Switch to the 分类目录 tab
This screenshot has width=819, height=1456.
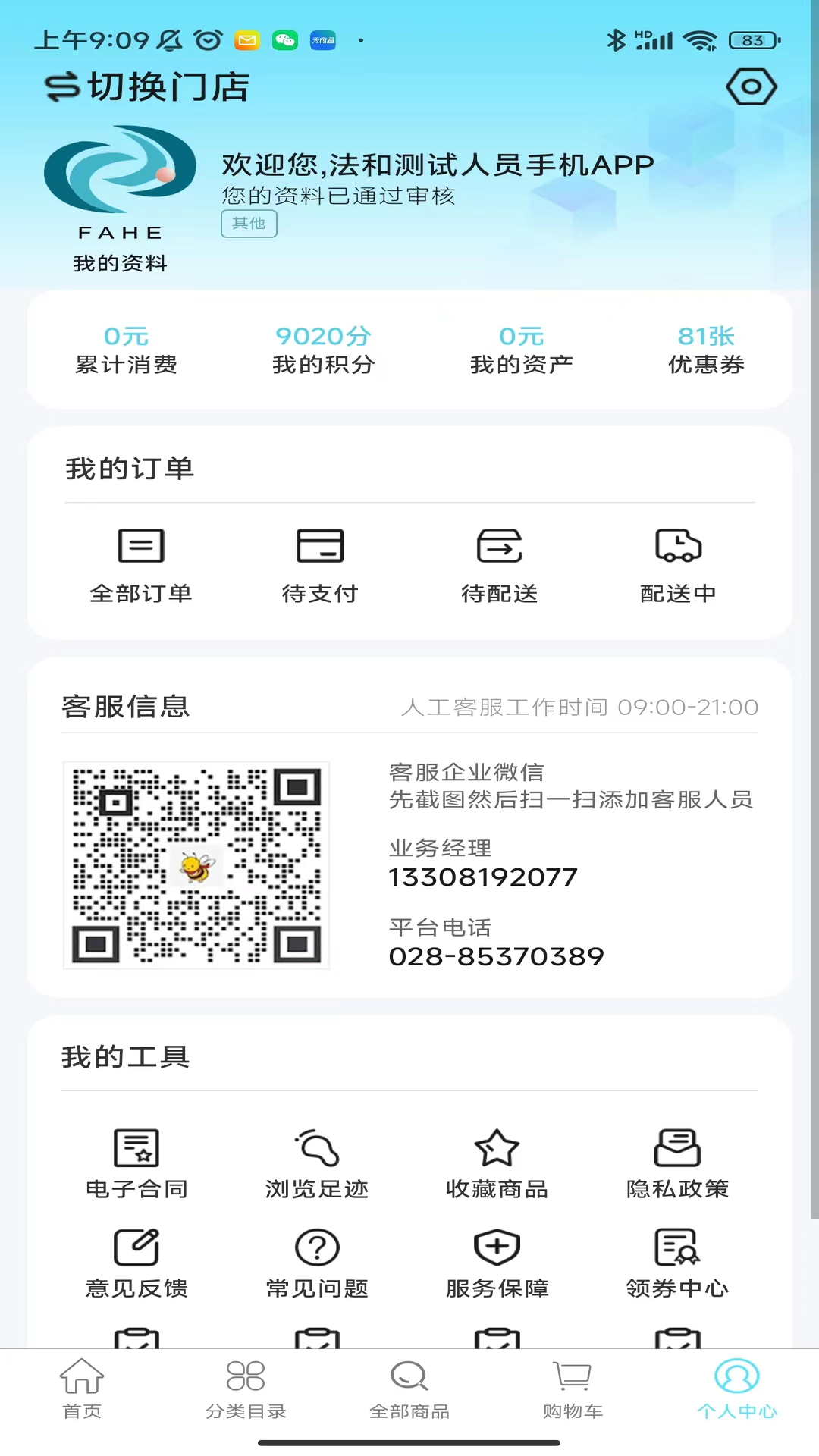246,1388
